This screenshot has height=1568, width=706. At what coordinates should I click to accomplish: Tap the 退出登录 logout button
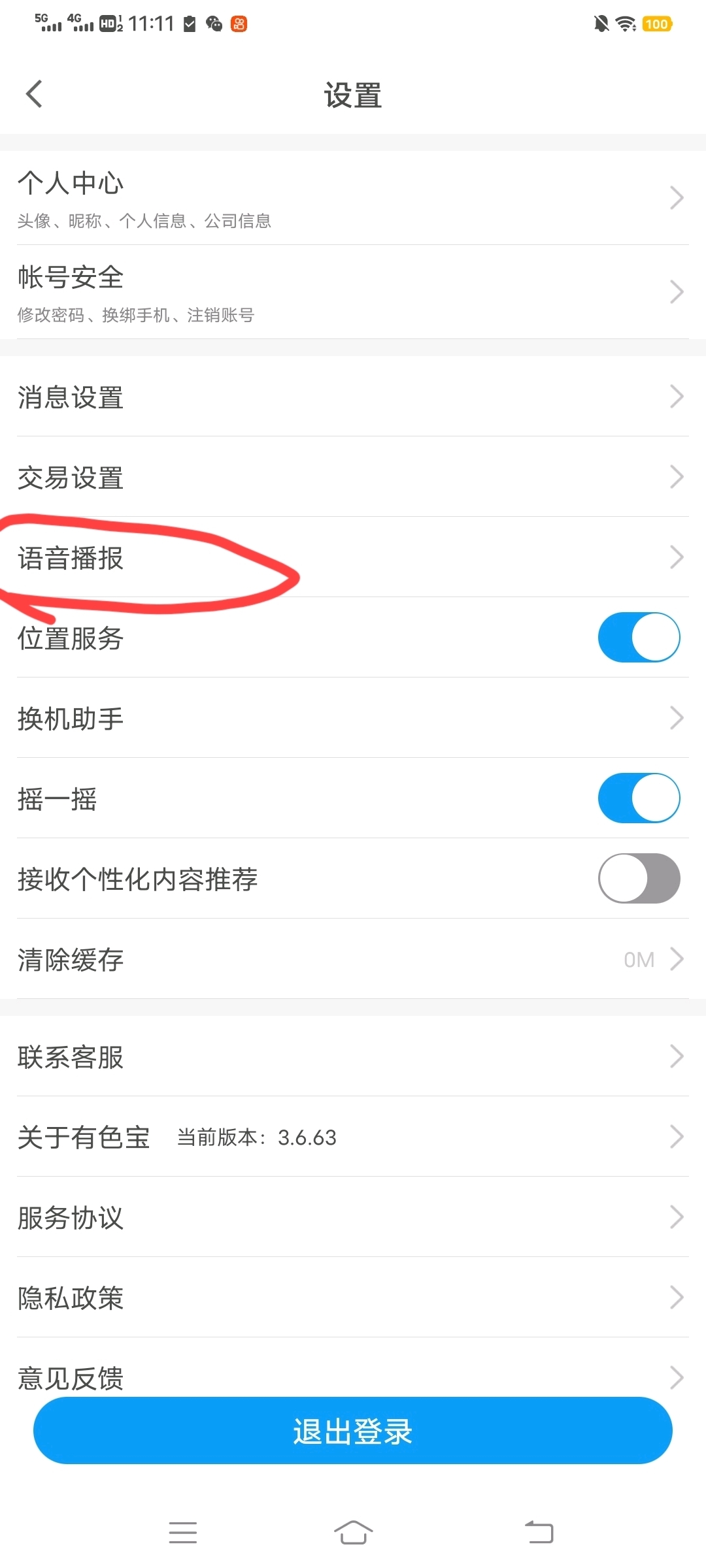pyautogui.click(x=353, y=1431)
